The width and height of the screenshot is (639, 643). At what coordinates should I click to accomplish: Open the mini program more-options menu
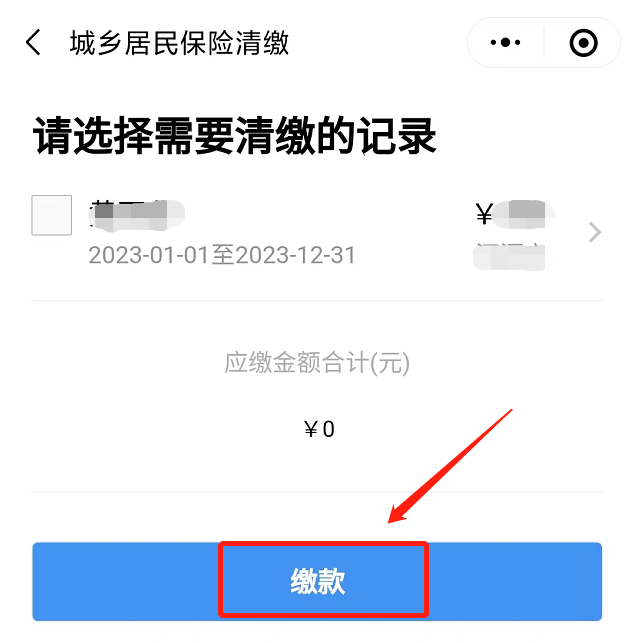point(505,43)
